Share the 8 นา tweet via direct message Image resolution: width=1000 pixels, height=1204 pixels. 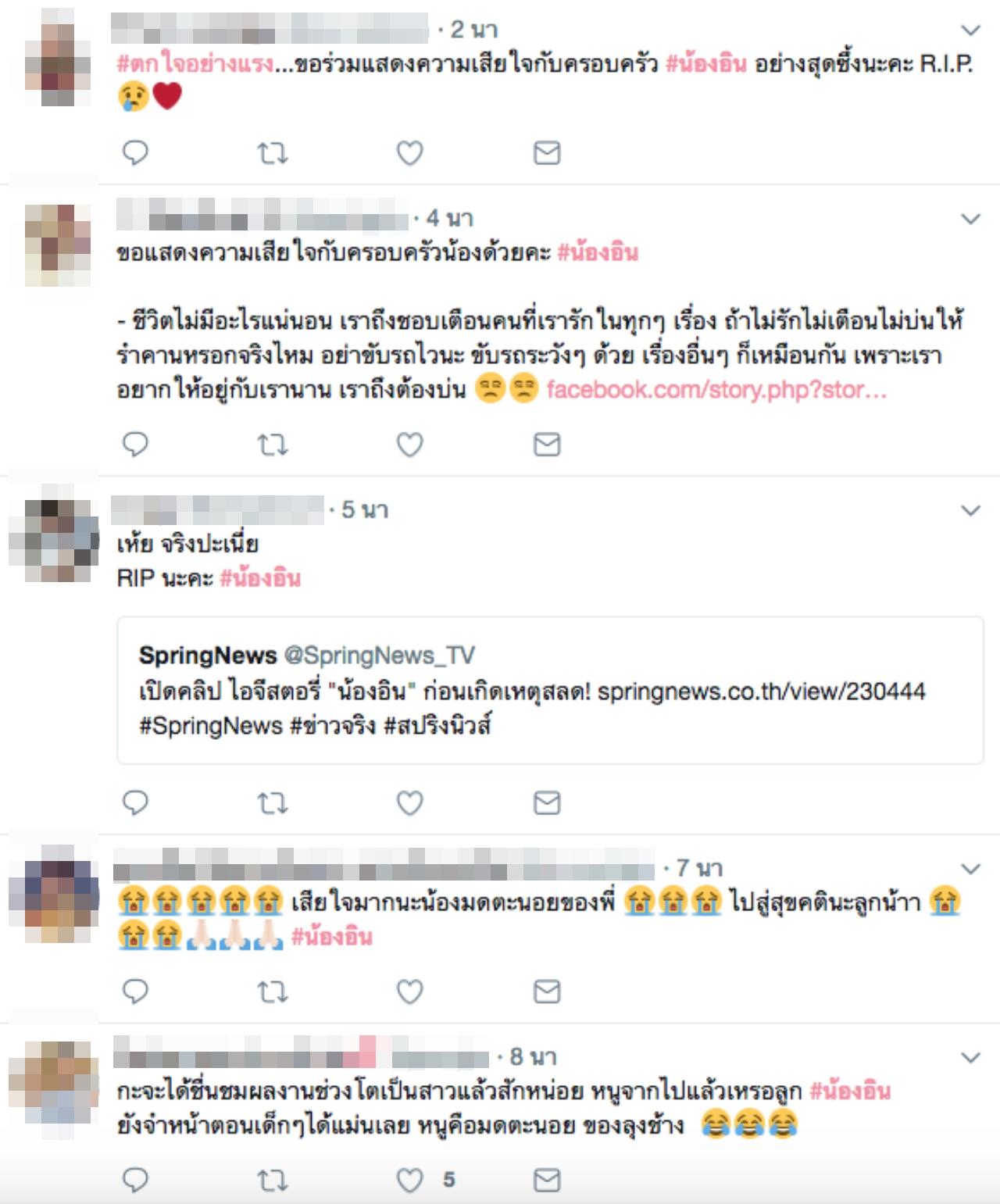[547, 1180]
